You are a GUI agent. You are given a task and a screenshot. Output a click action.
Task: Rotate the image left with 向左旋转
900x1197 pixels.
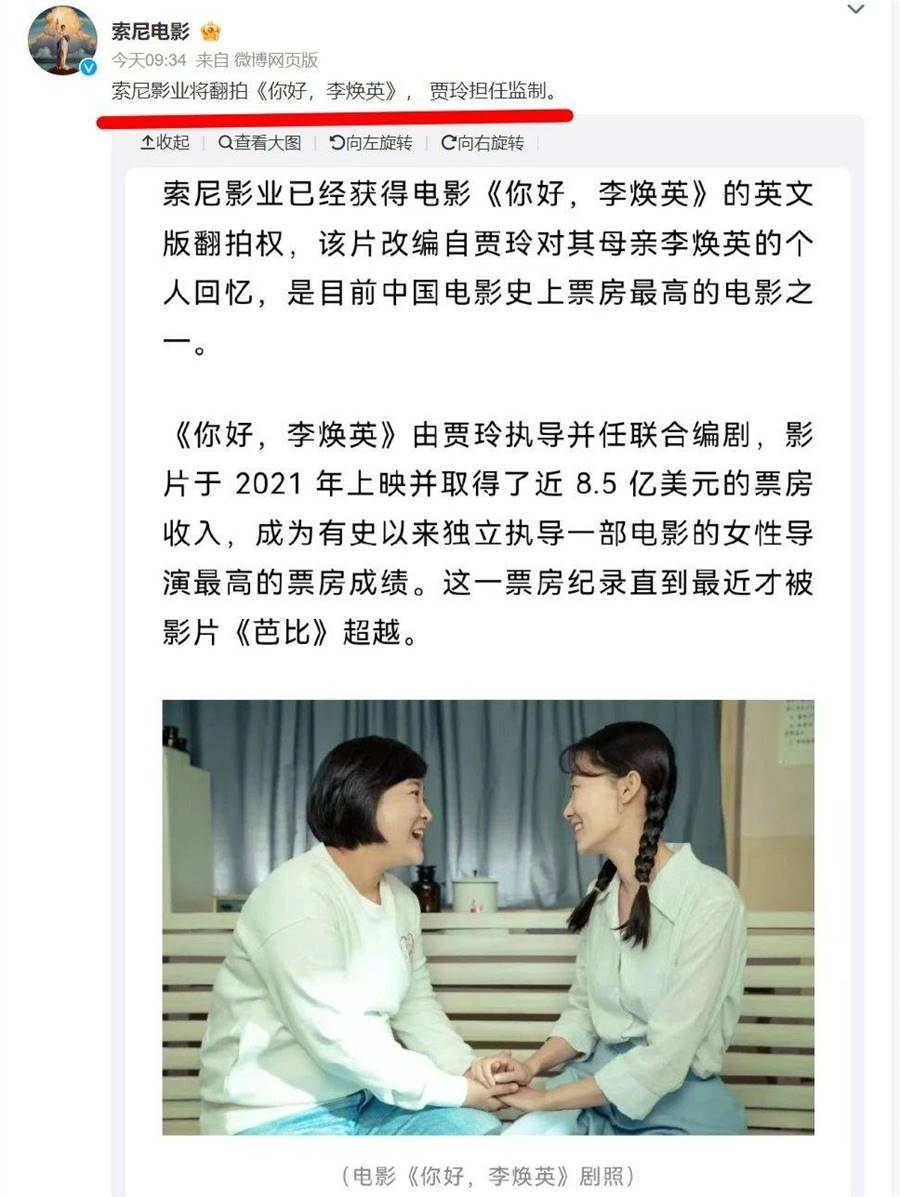[370, 142]
